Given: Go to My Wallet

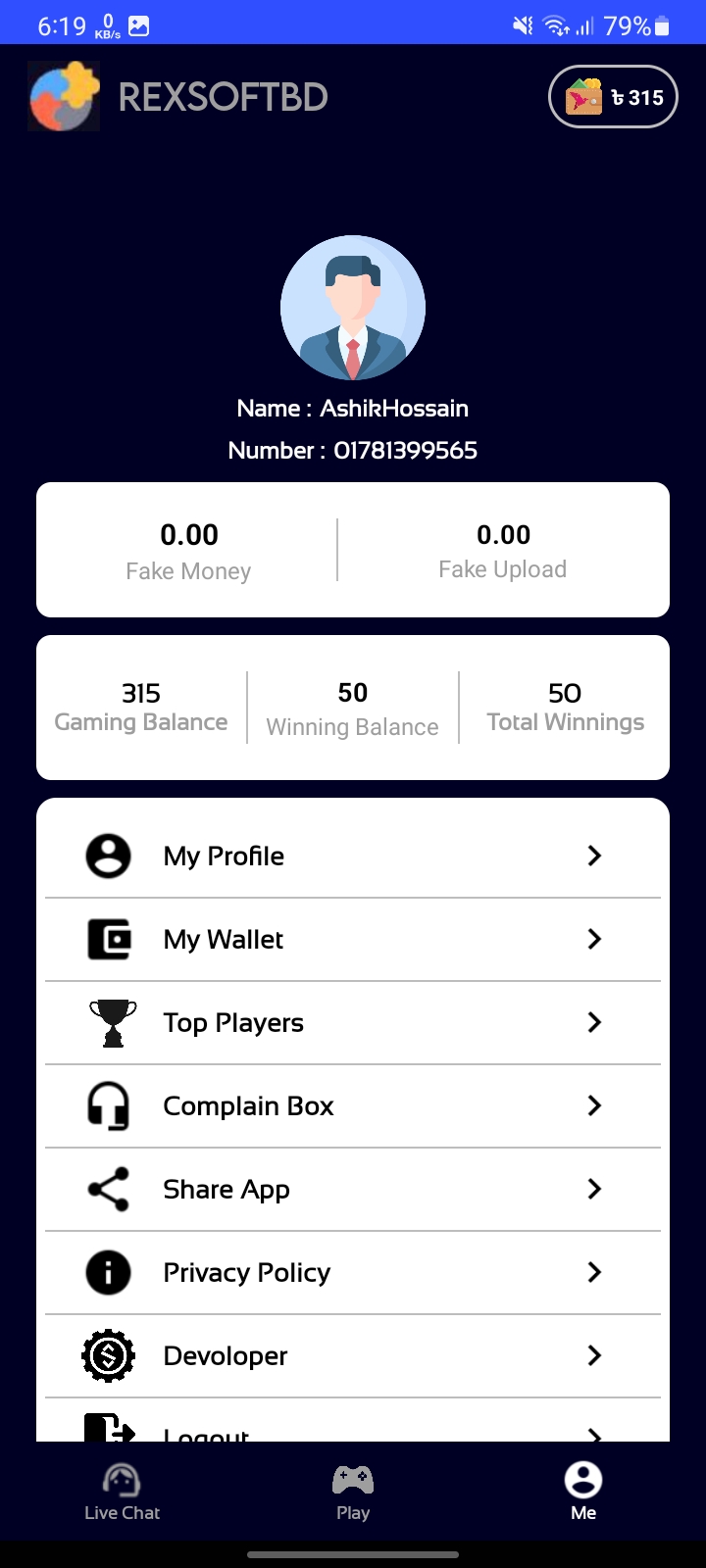Looking at the screenshot, I should tap(353, 939).
